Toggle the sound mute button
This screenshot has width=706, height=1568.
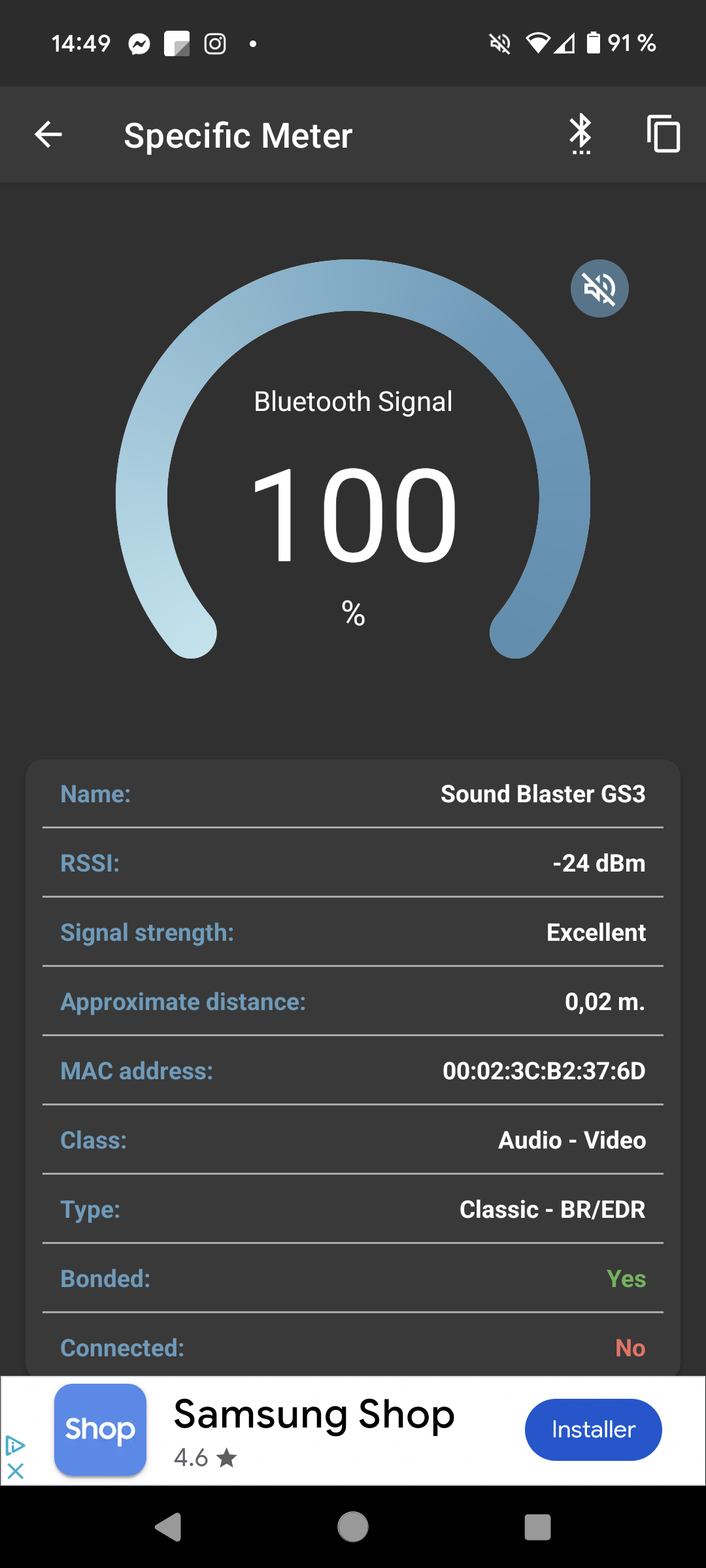point(599,288)
